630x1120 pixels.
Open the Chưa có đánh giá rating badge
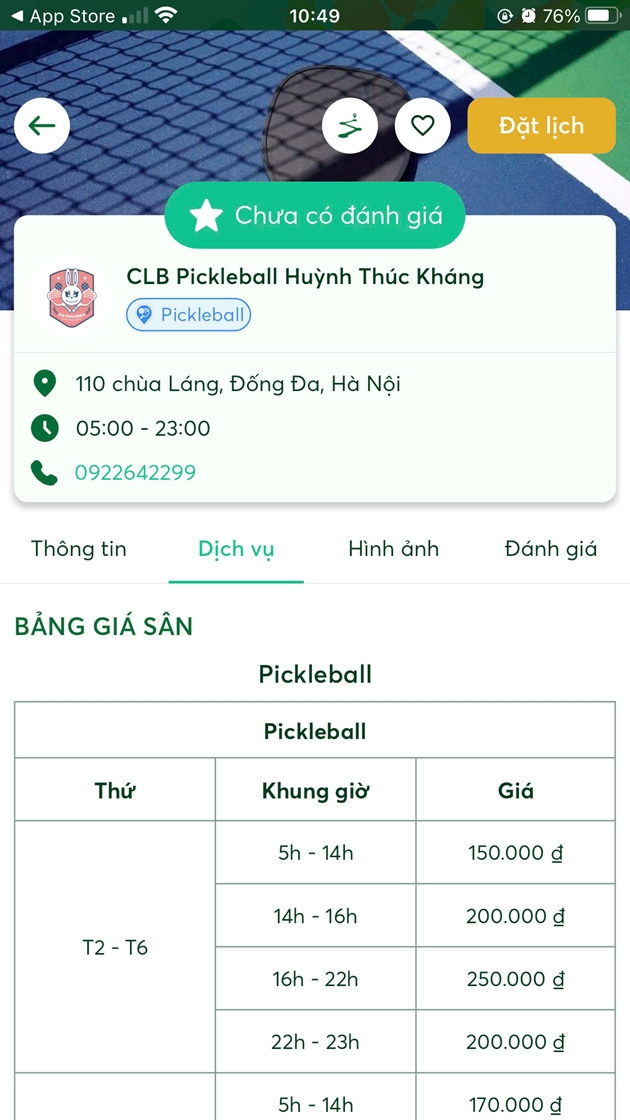[315, 216]
